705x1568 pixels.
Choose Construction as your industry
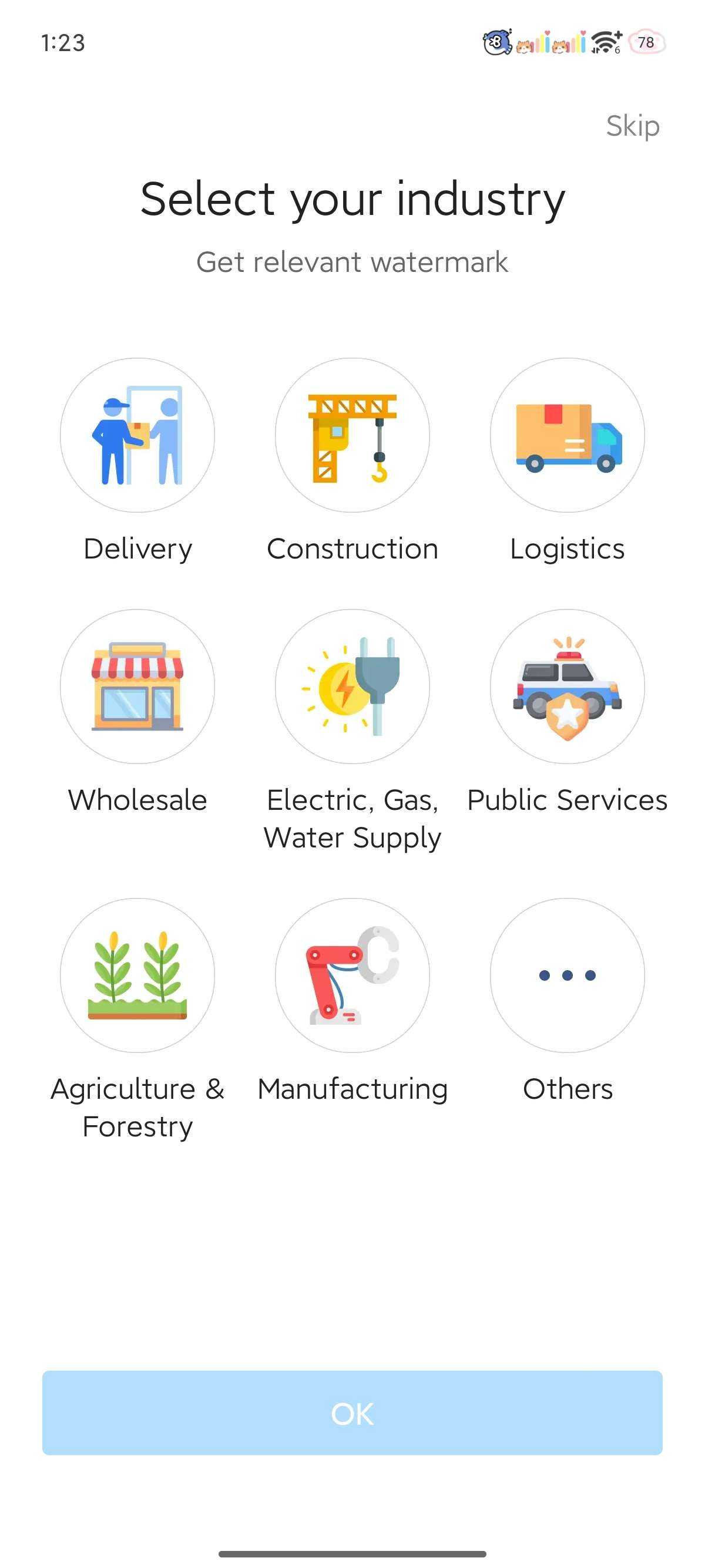(352, 435)
